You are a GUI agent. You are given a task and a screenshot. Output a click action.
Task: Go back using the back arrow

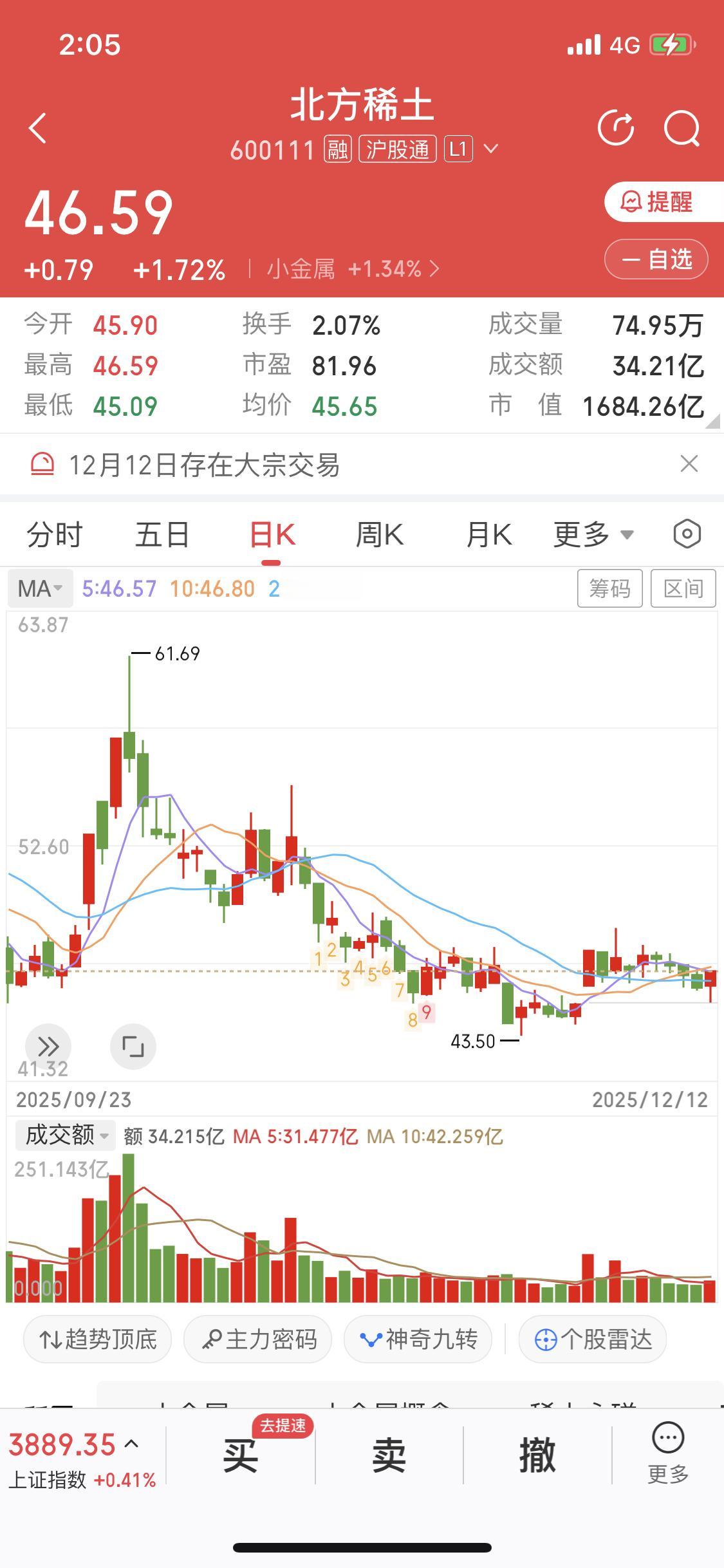37,128
